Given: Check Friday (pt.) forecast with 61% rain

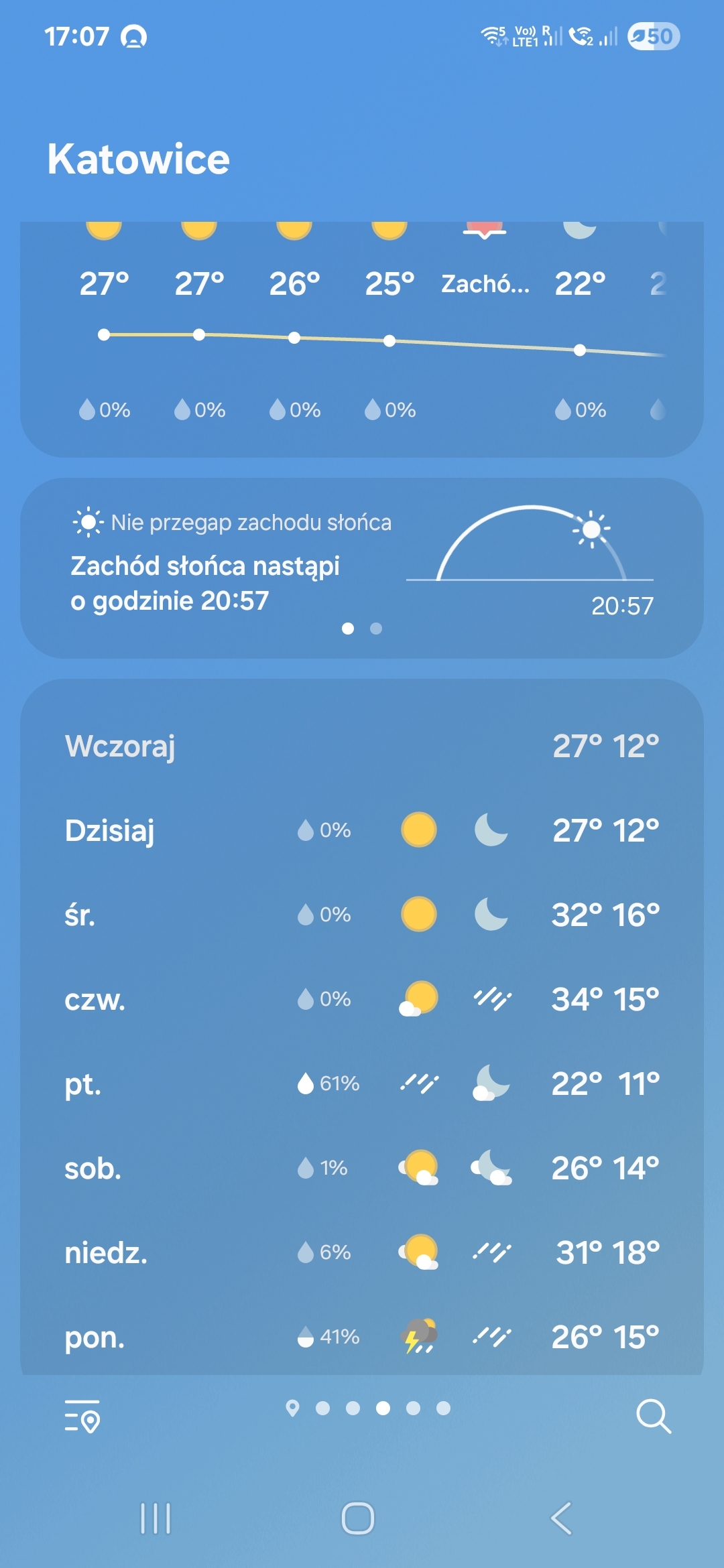Looking at the screenshot, I should (x=362, y=1084).
